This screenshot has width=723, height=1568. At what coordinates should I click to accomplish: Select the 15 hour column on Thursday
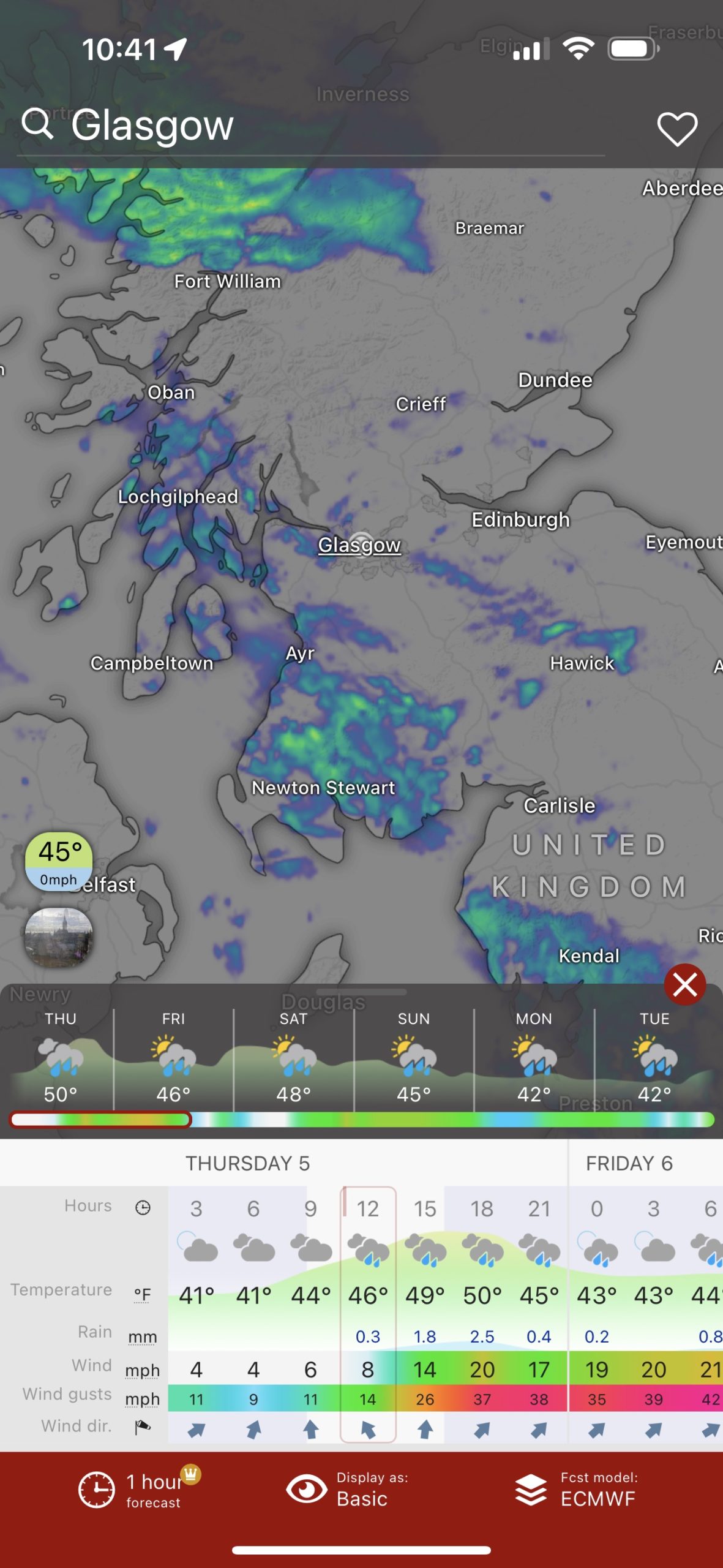click(425, 1314)
